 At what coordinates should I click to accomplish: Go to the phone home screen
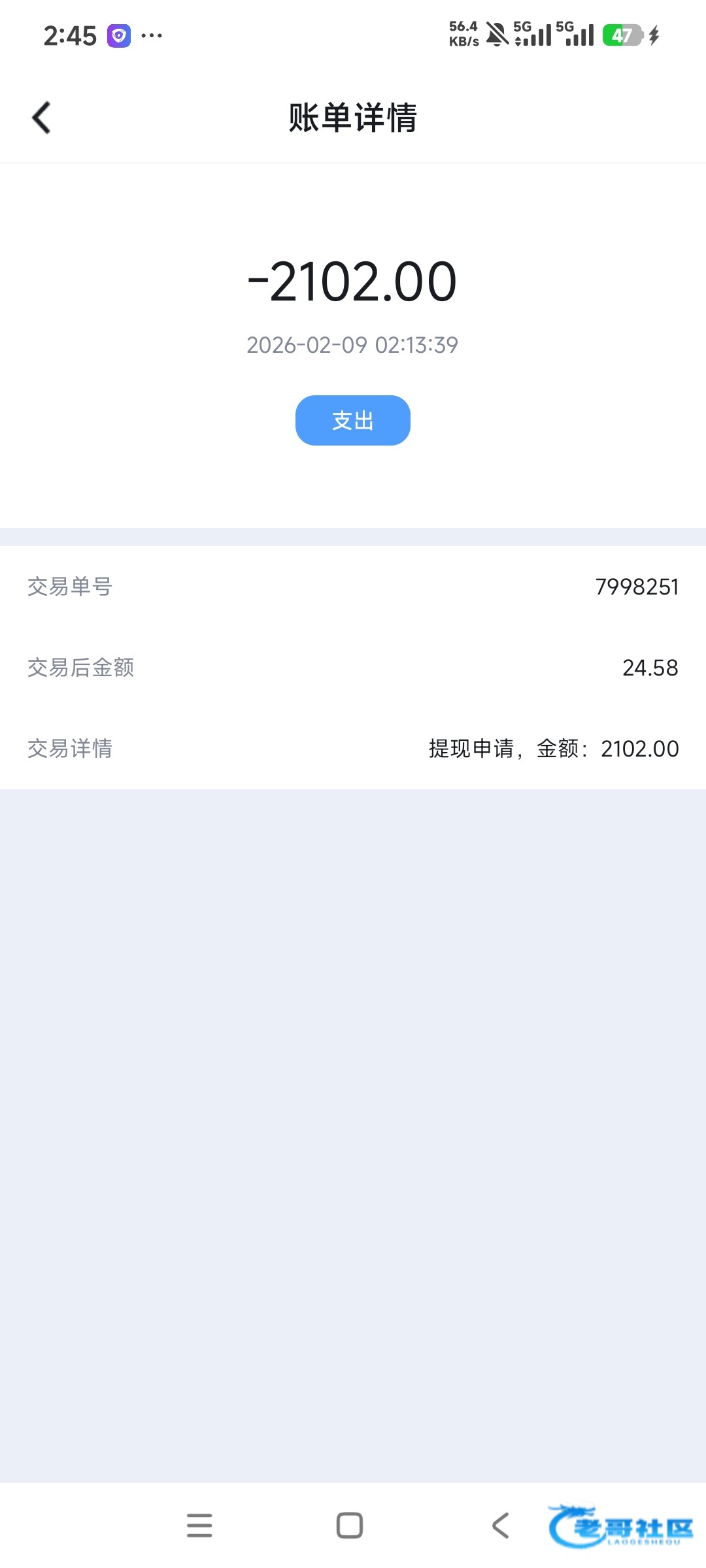[350, 1526]
